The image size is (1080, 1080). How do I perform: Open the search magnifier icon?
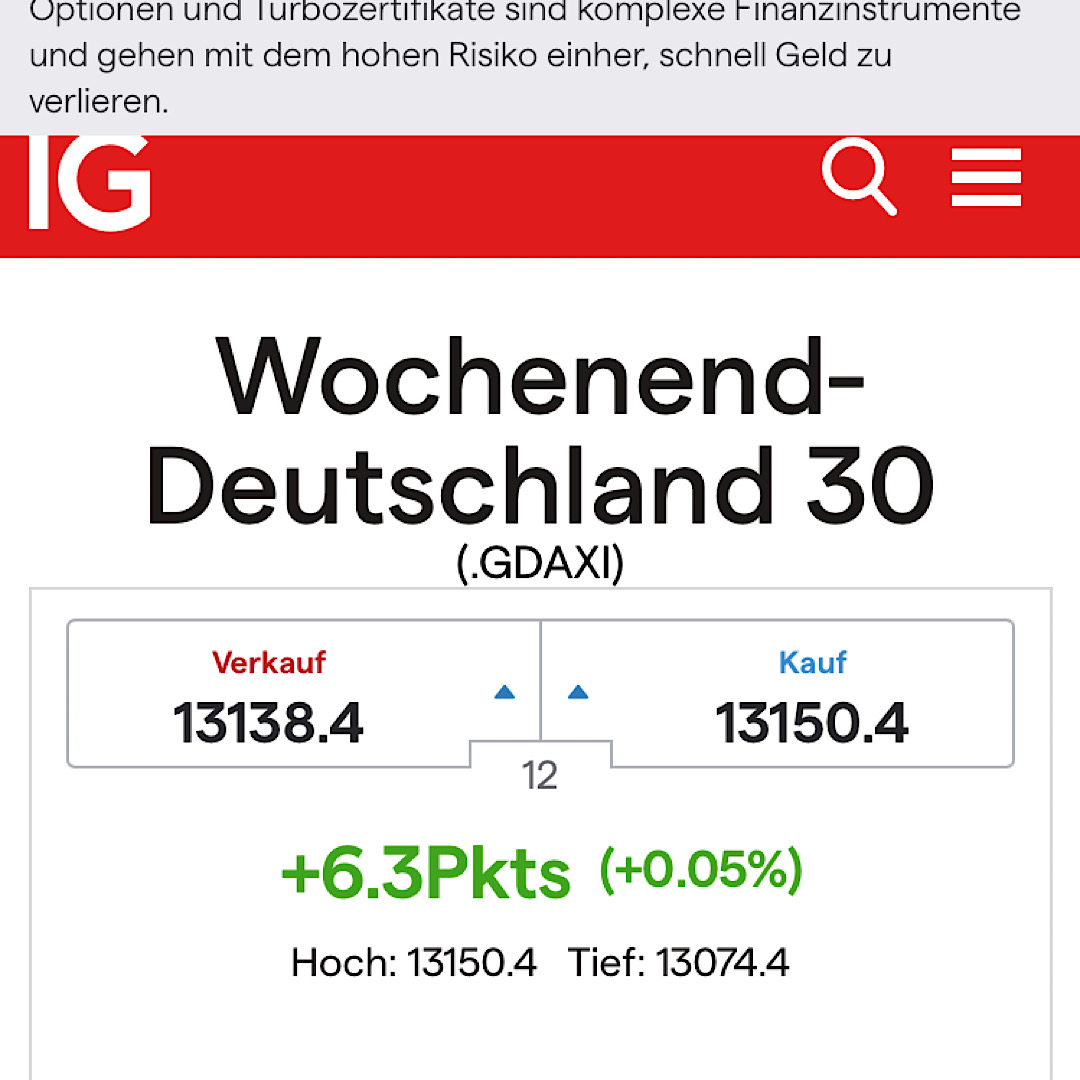pos(858,178)
